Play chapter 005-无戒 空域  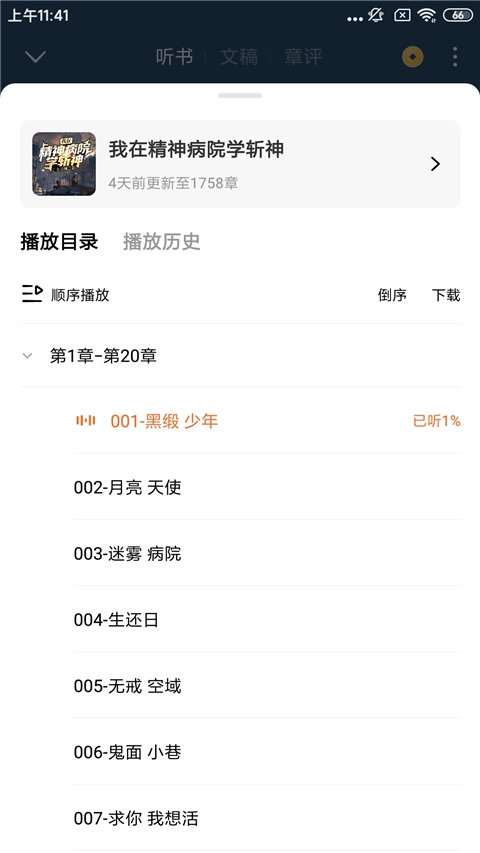[x=267, y=685]
